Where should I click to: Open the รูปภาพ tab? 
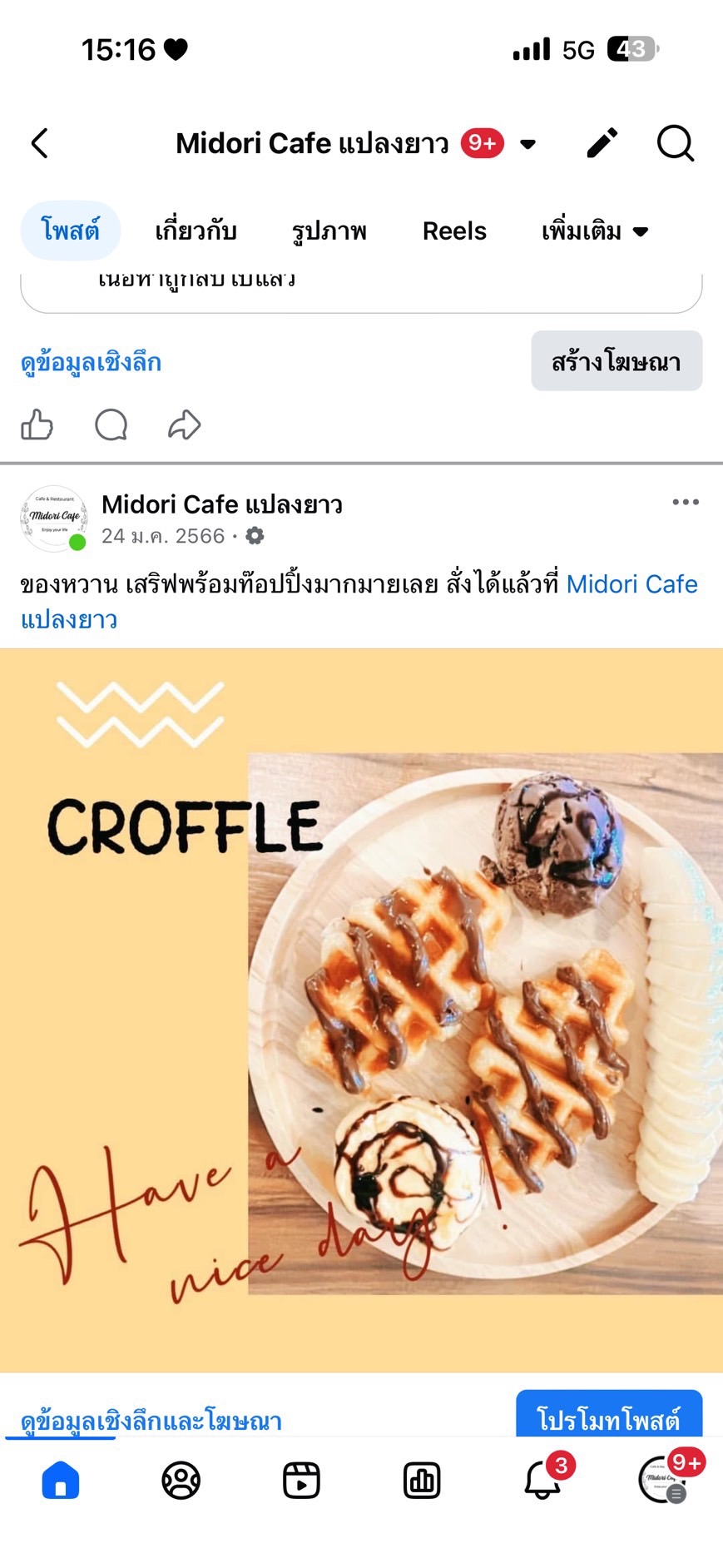pos(329,231)
